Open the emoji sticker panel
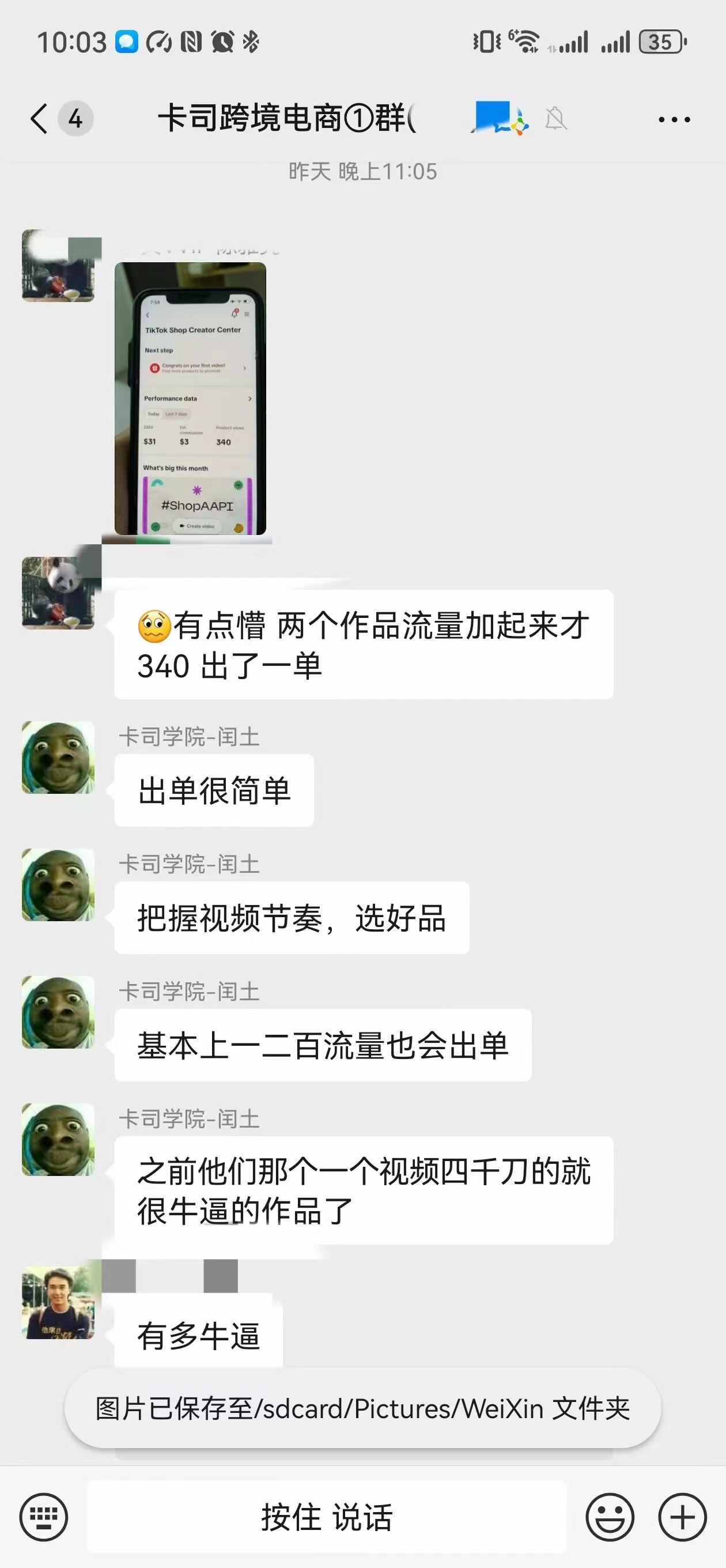The height and width of the screenshot is (1568, 726). click(x=610, y=1517)
